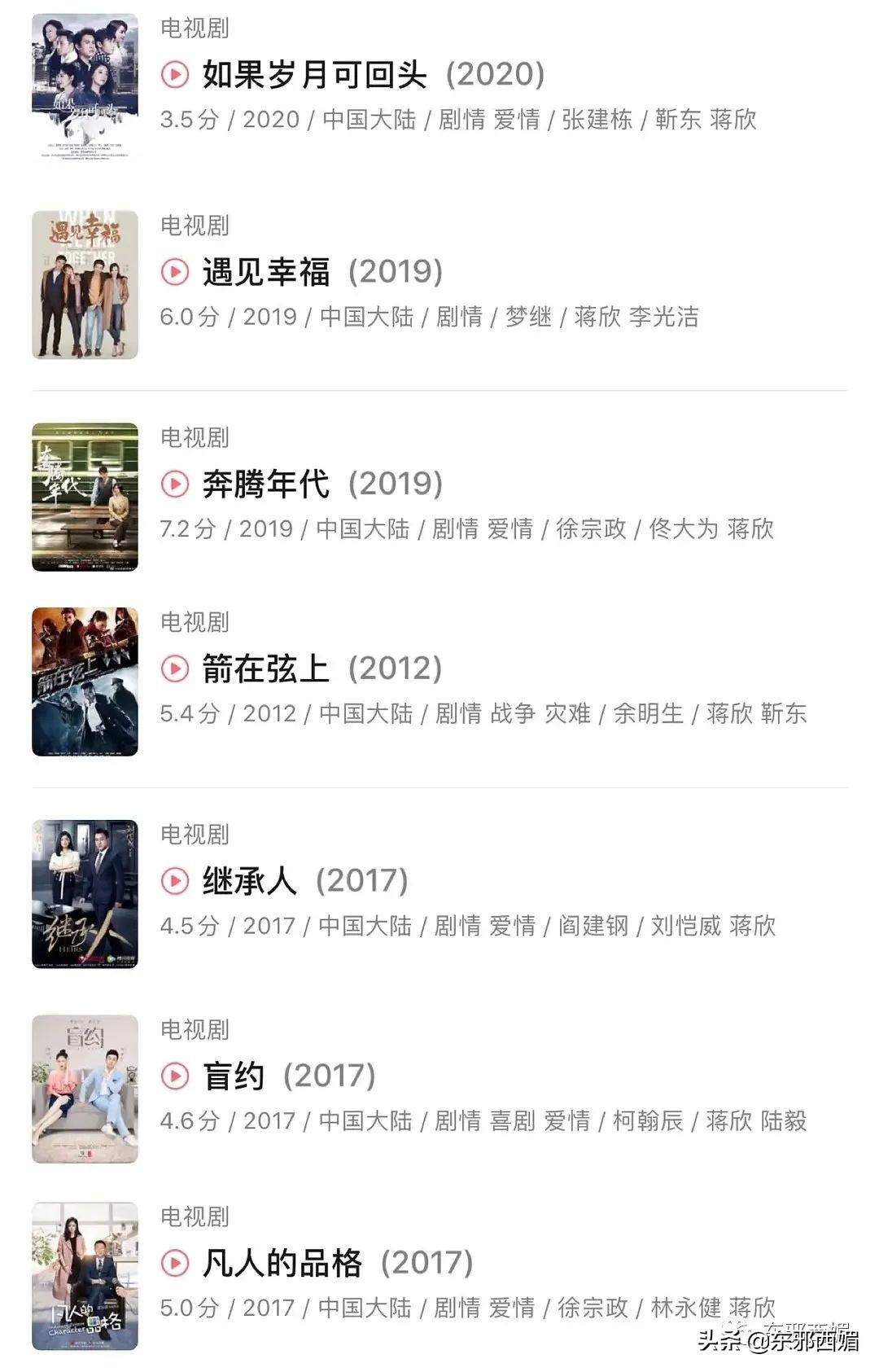
Task: View details for 奔腾年代 (2019)
Action: click(x=322, y=484)
